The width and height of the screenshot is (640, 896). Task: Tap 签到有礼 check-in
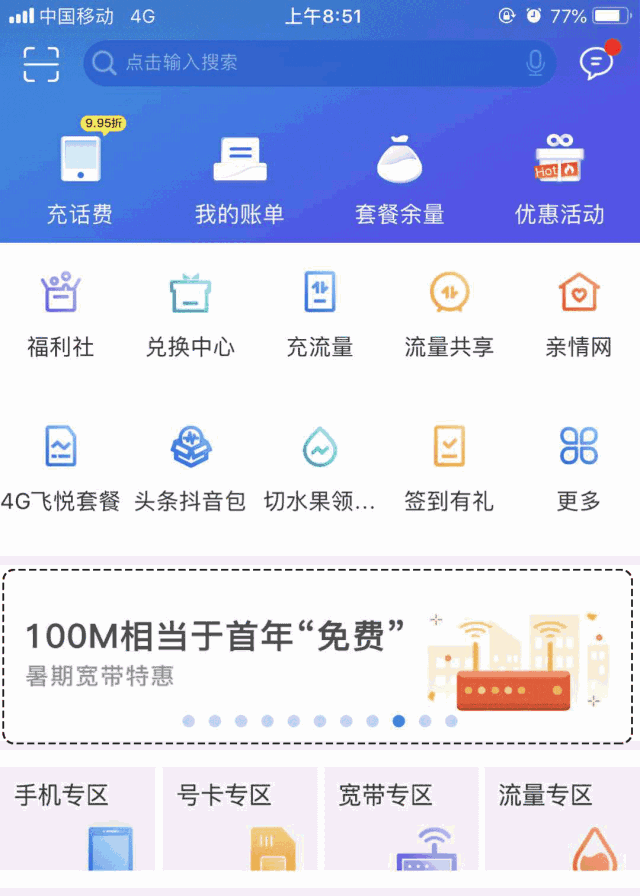[449, 467]
